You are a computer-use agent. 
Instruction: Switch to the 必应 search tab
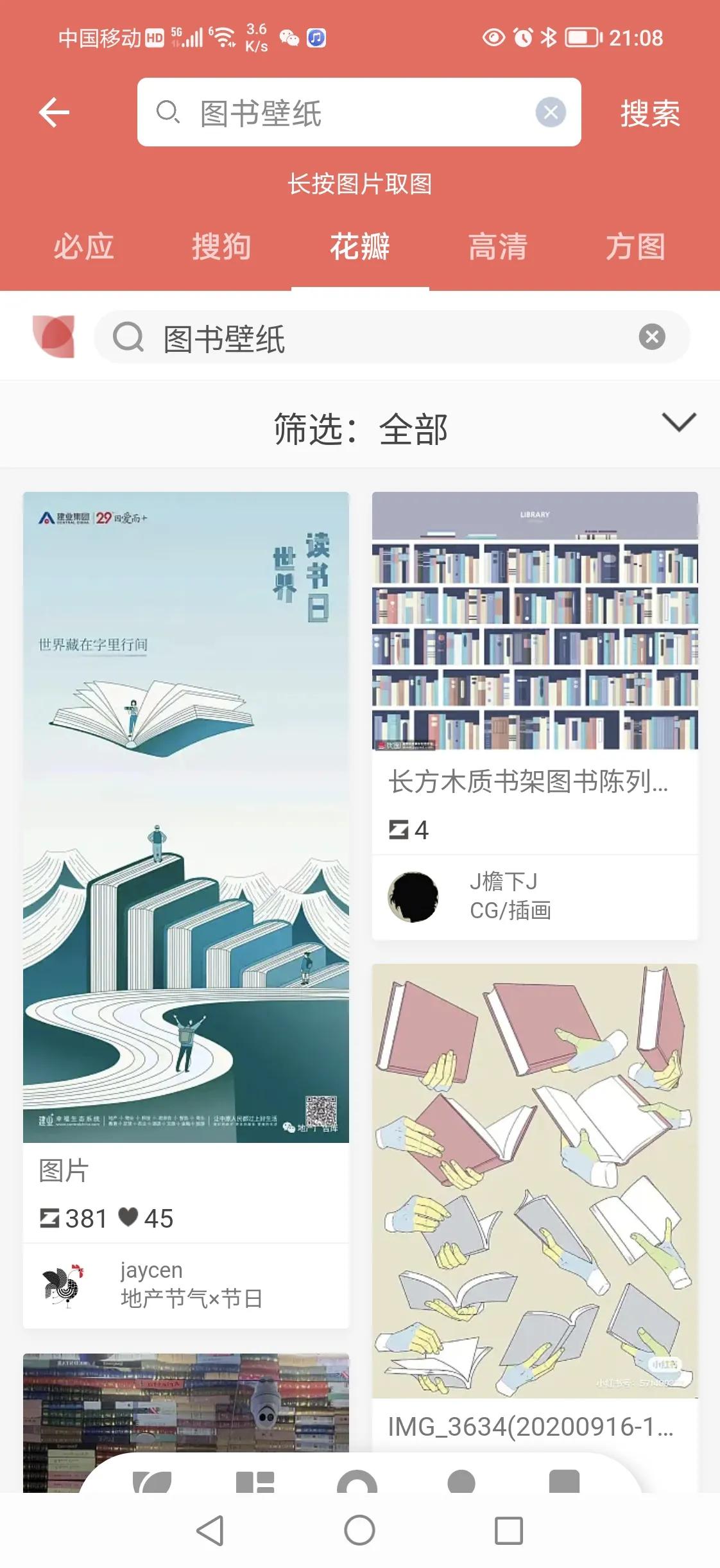pyautogui.click(x=84, y=247)
